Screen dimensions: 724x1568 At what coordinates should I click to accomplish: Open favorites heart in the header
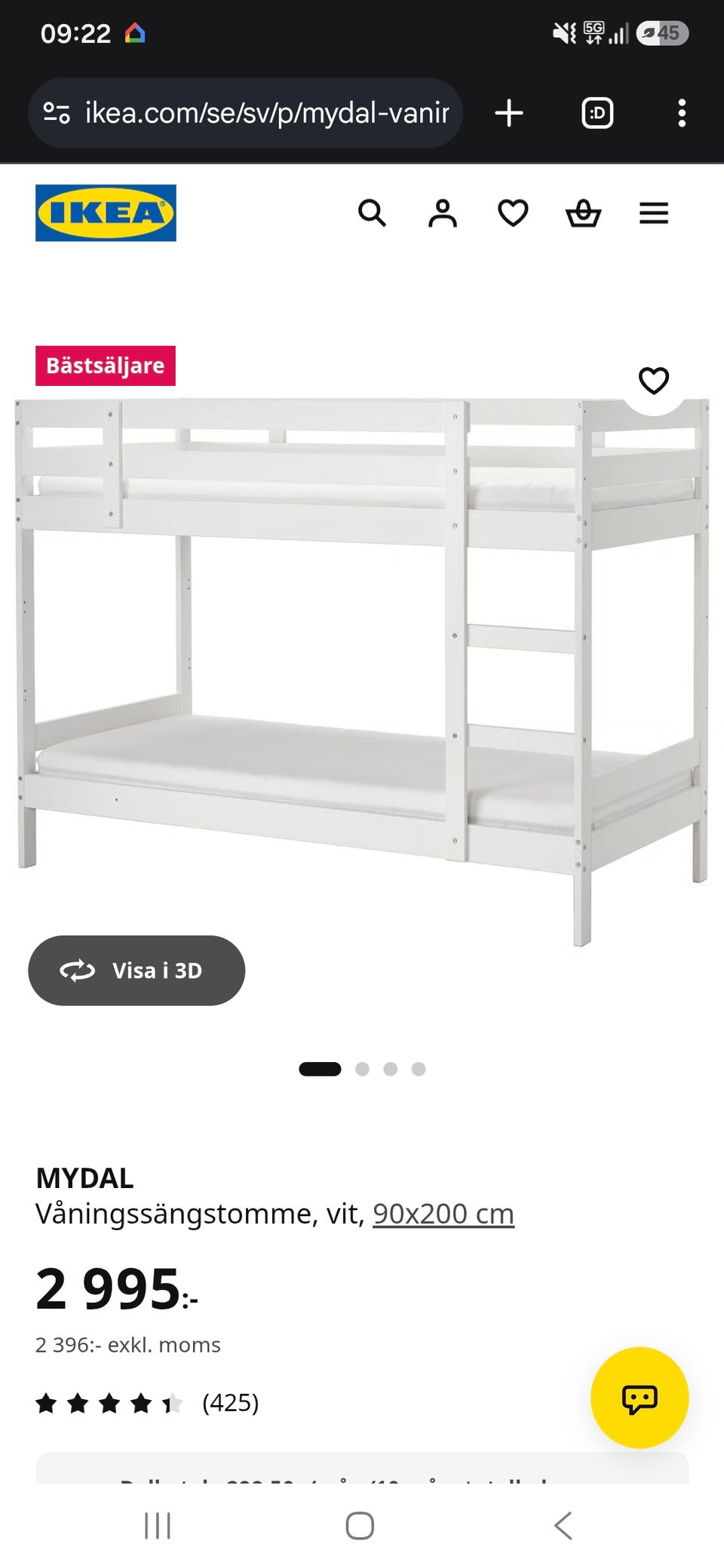(513, 213)
